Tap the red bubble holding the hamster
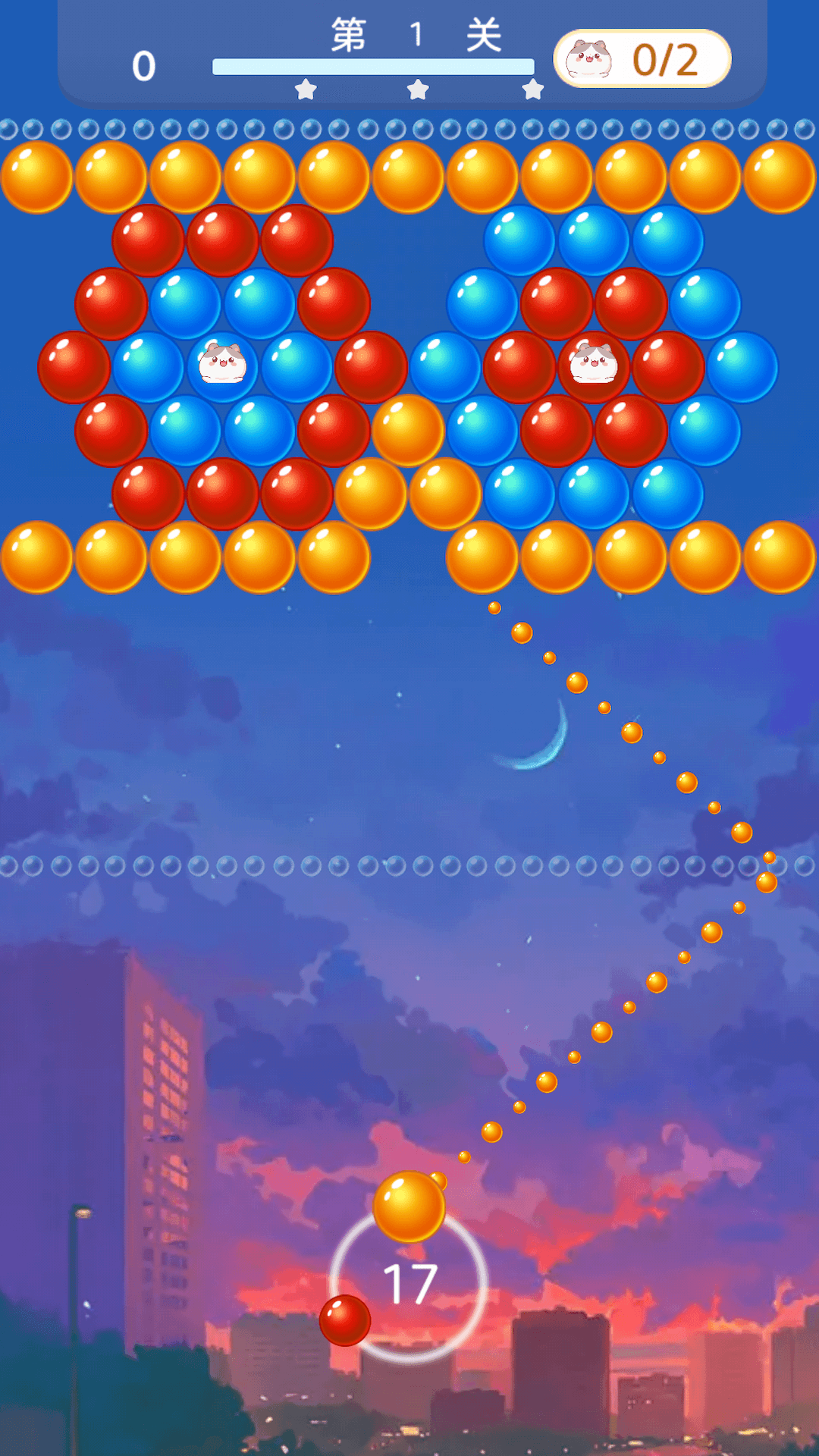The image size is (819, 1456). coord(594,367)
